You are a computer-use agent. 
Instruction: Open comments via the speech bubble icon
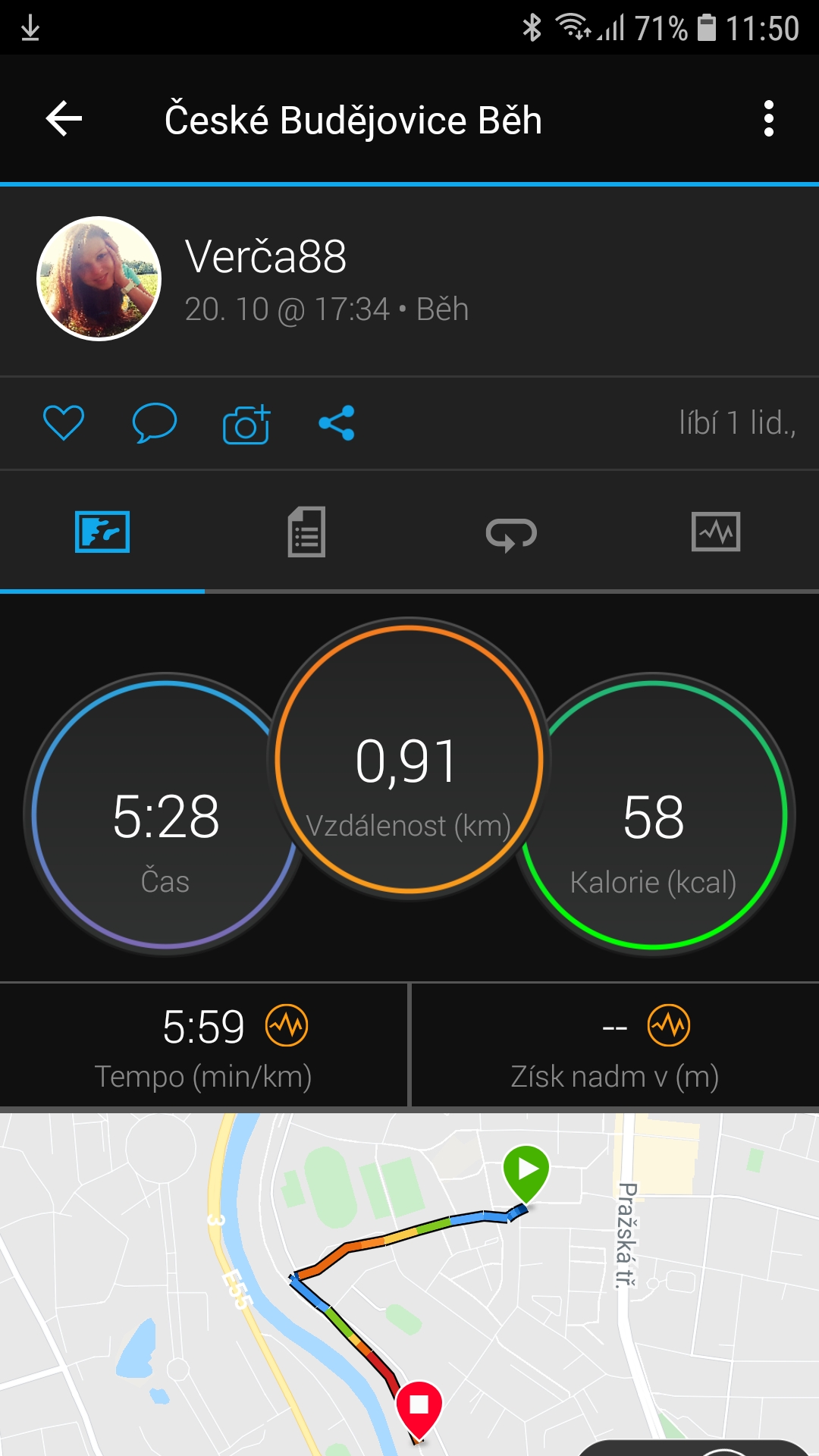(x=155, y=423)
